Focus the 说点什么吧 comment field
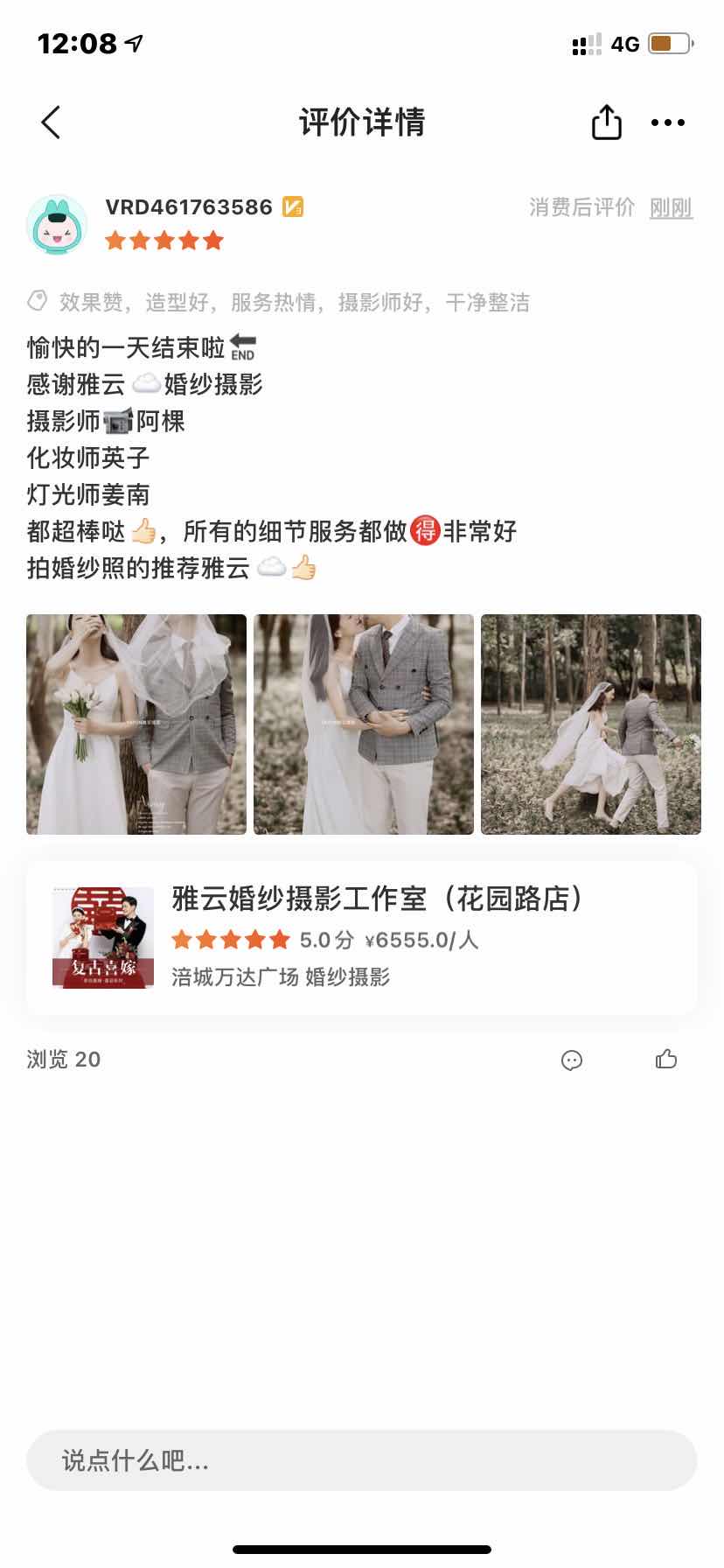The height and width of the screenshot is (1568, 724). click(362, 1460)
